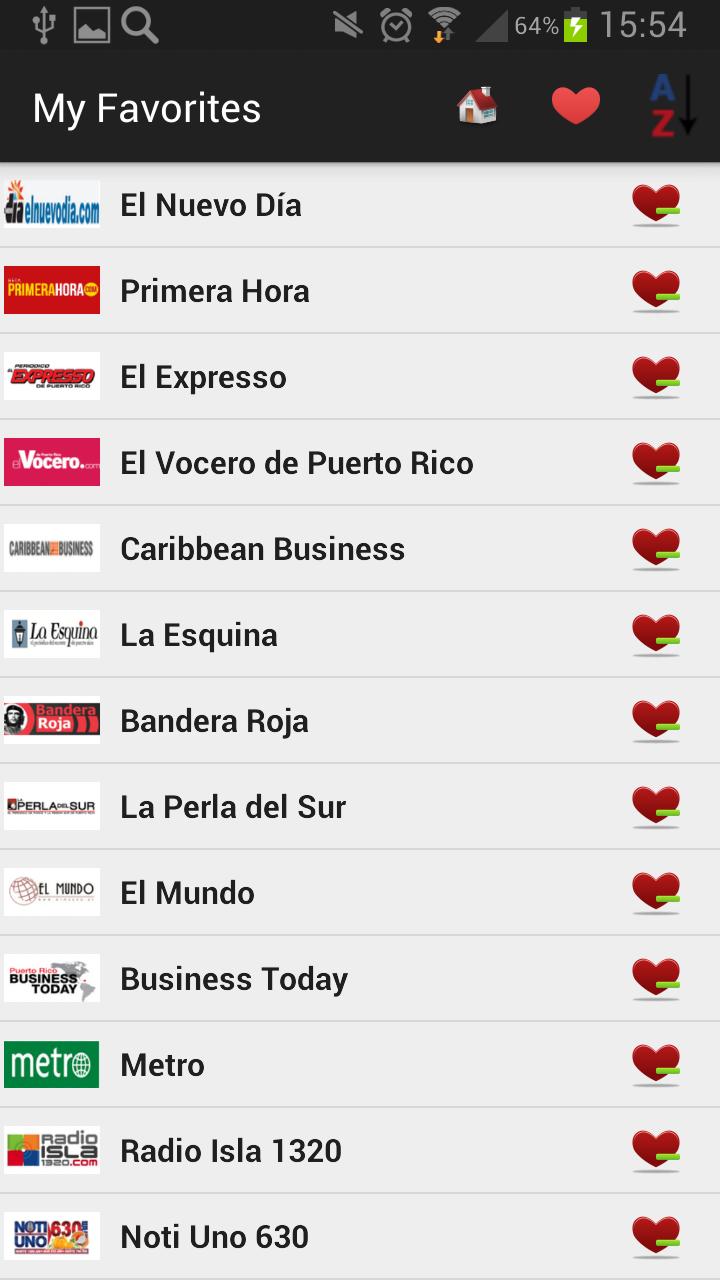Remove Bandera Roja from favorites
The height and width of the screenshot is (1280, 720).
[x=655, y=720]
